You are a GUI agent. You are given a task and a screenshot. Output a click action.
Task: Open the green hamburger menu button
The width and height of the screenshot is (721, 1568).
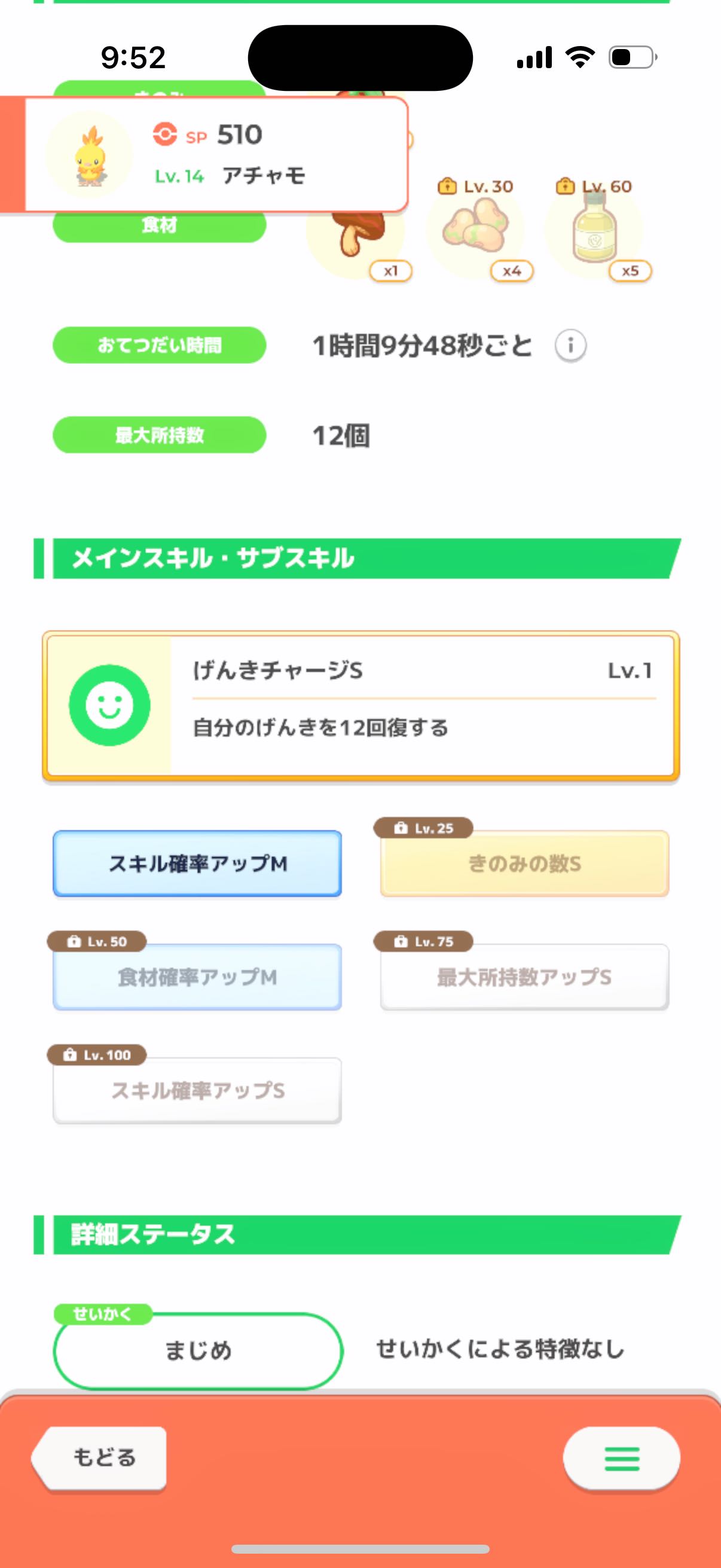coord(621,1459)
